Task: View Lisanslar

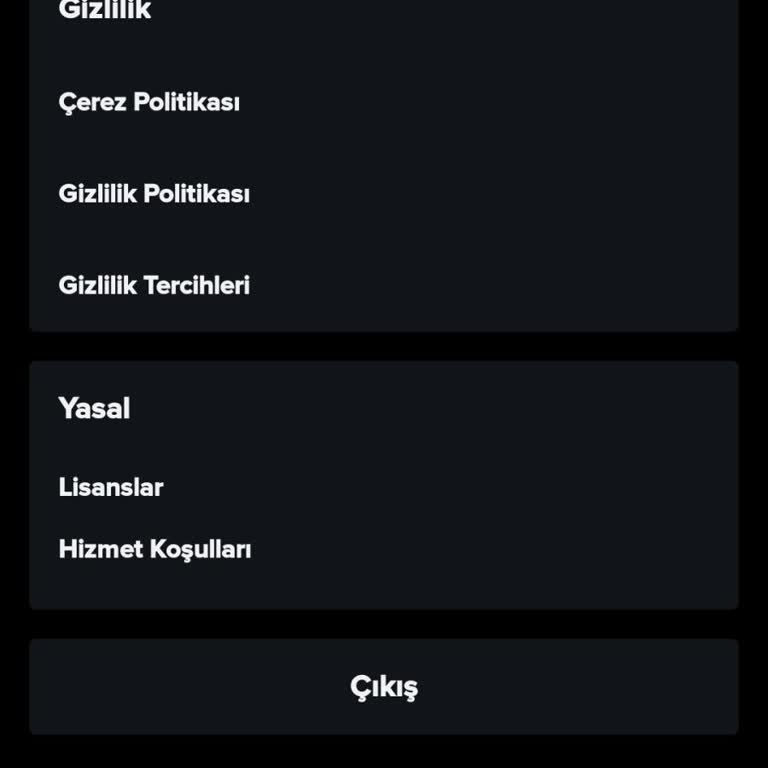Action: pyautogui.click(x=111, y=487)
